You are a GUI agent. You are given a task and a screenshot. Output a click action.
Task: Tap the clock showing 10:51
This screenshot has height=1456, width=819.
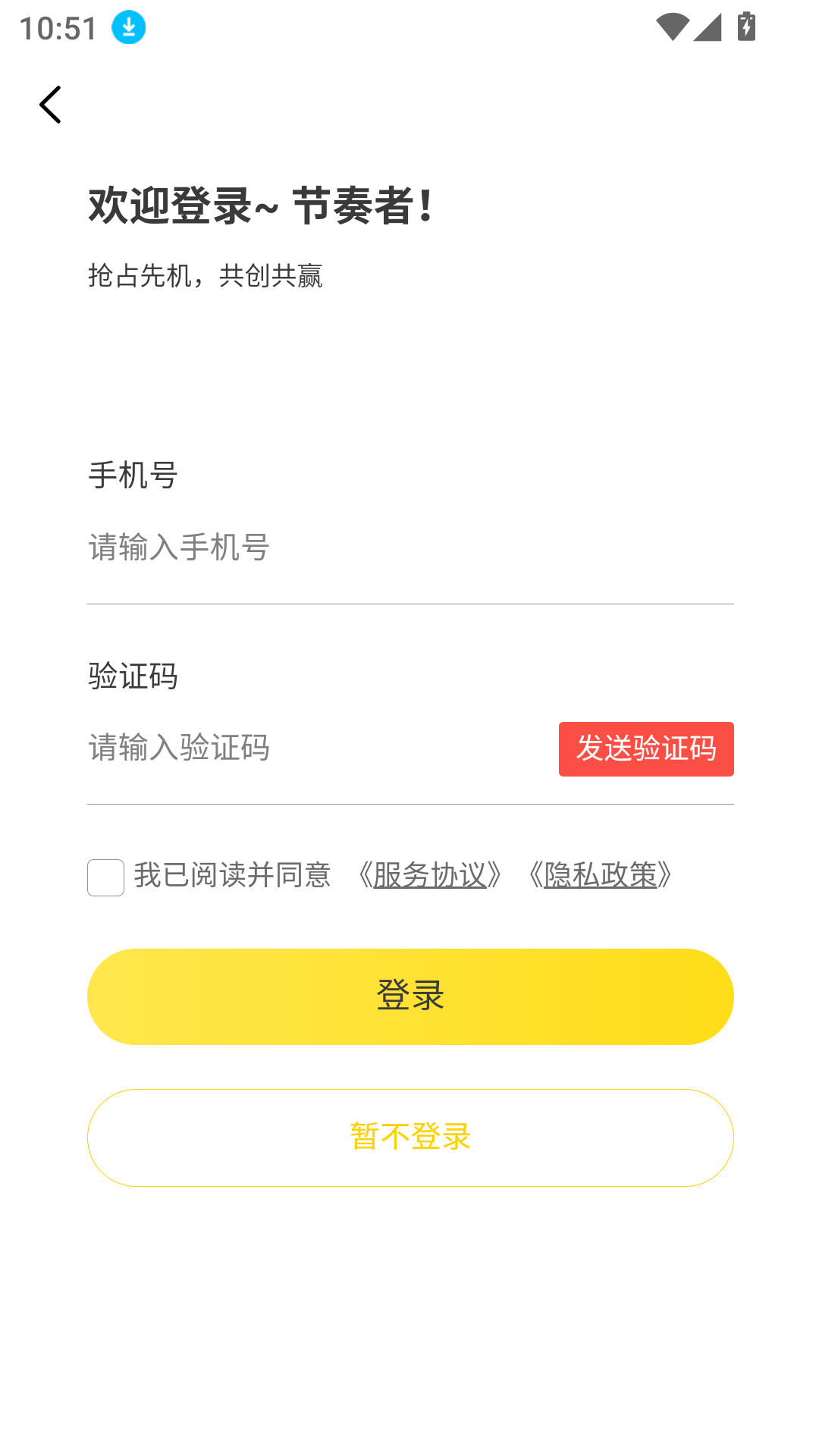tap(57, 27)
